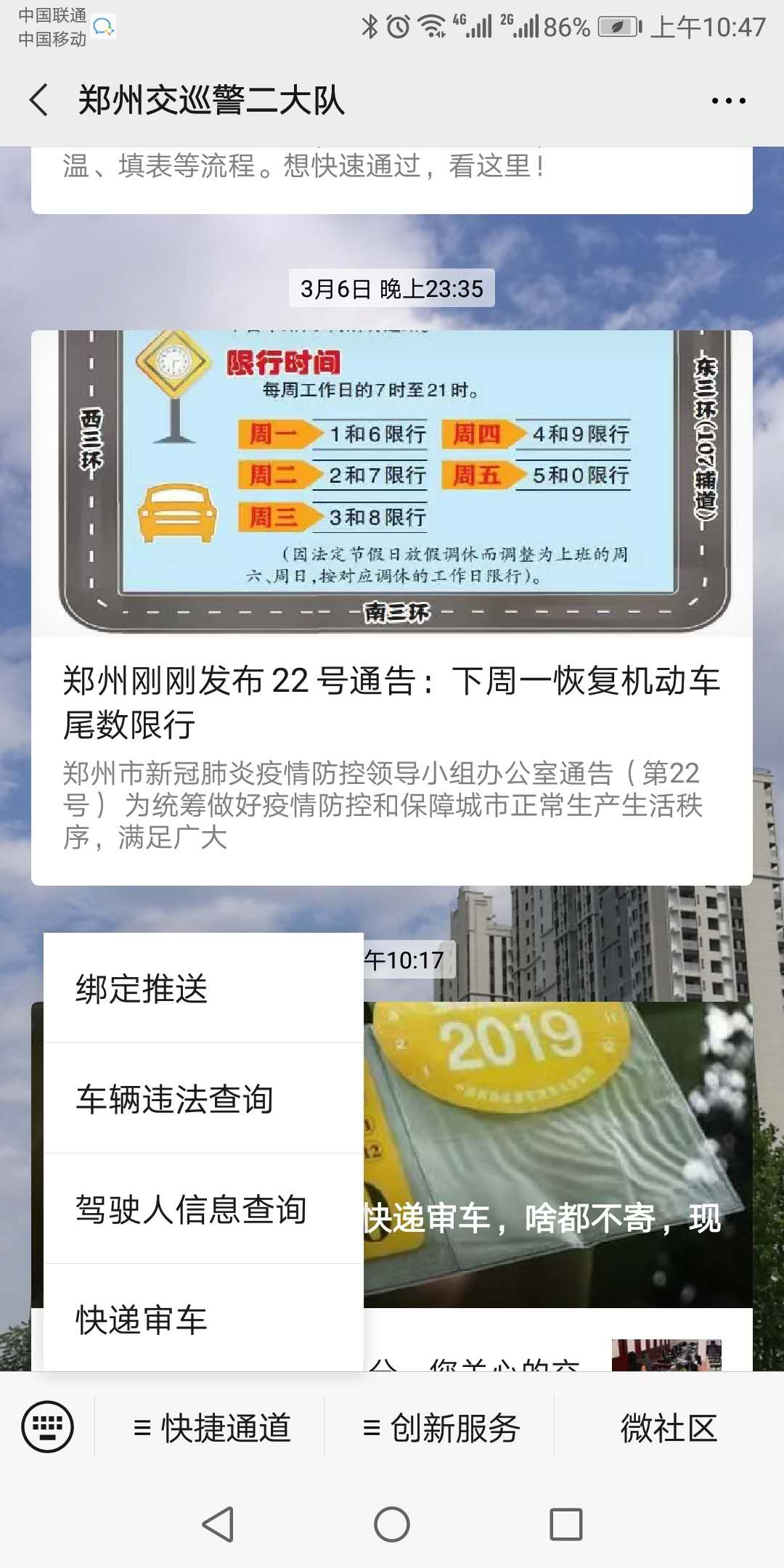Go back from 郑州交巡警二大队 page
This screenshot has height=1568, width=784.
[40, 100]
